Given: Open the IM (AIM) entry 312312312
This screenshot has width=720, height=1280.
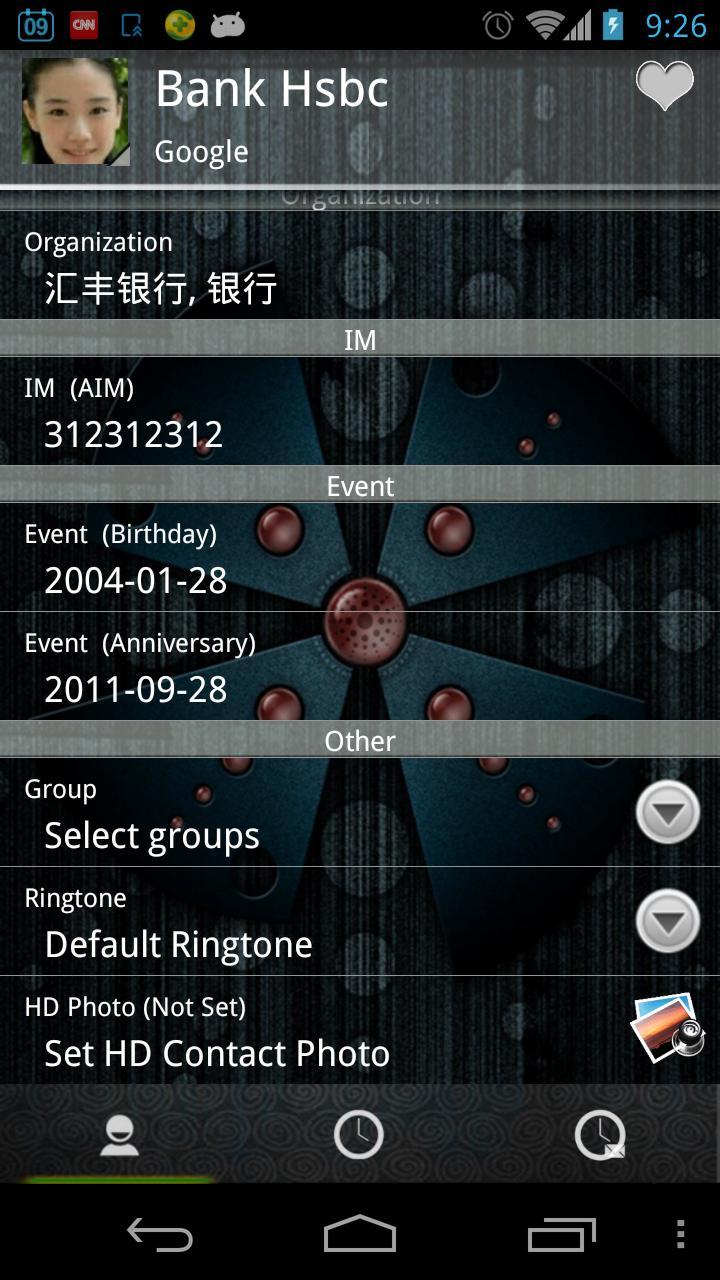Looking at the screenshot, I should pos(360,413).
